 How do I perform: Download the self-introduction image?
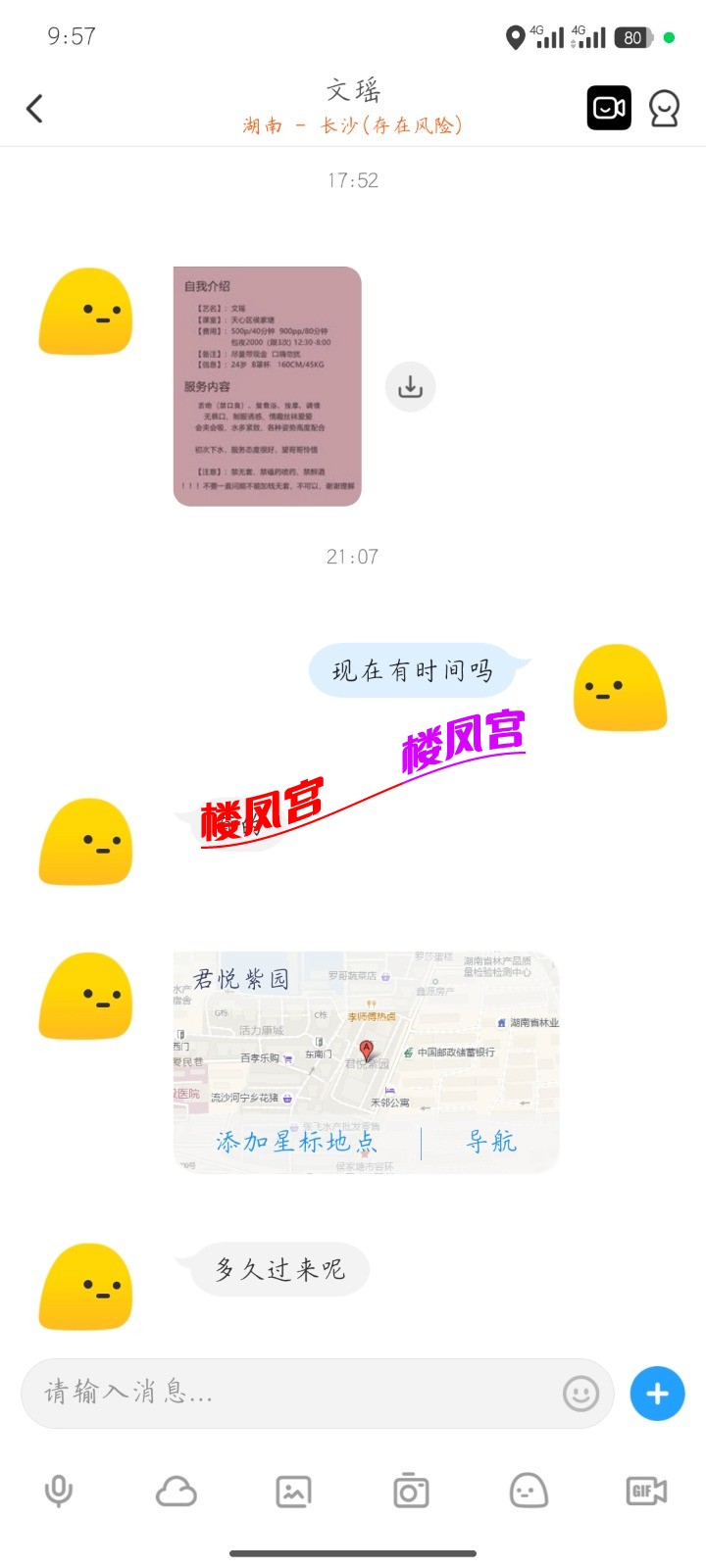[409, 386]
